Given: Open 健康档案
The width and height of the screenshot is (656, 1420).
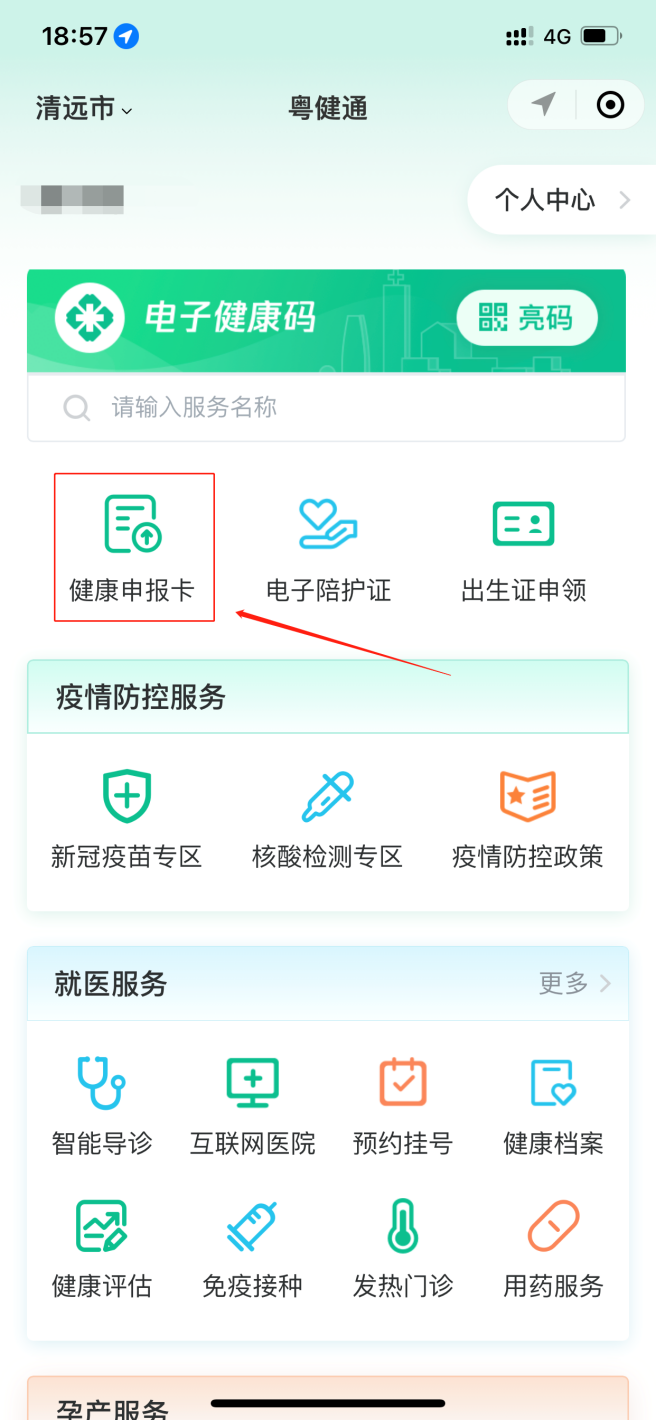Looking at the screenshot, I should click(553, 1106).
